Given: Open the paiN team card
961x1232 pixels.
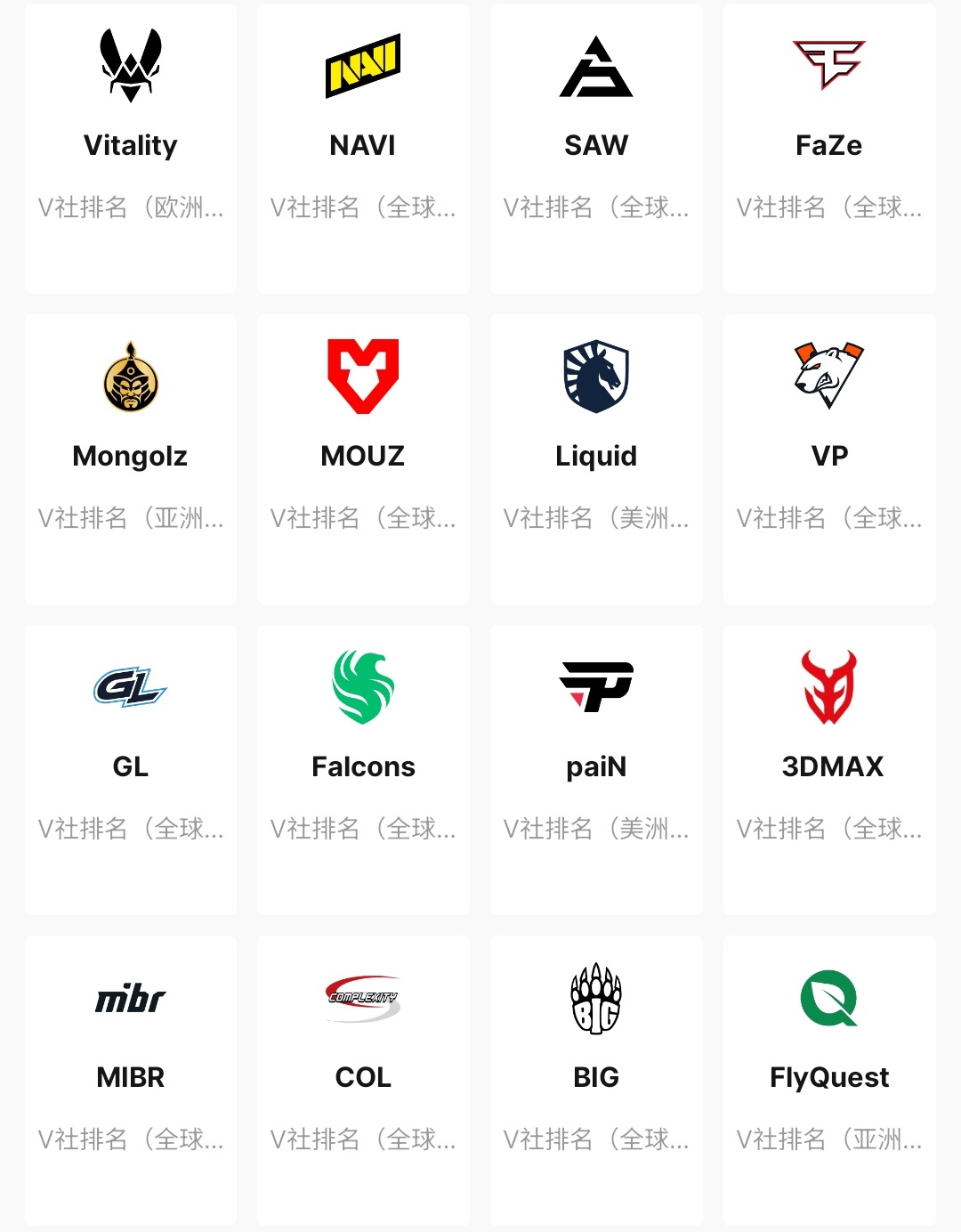Looking at the screenshot, I should 596,768.
